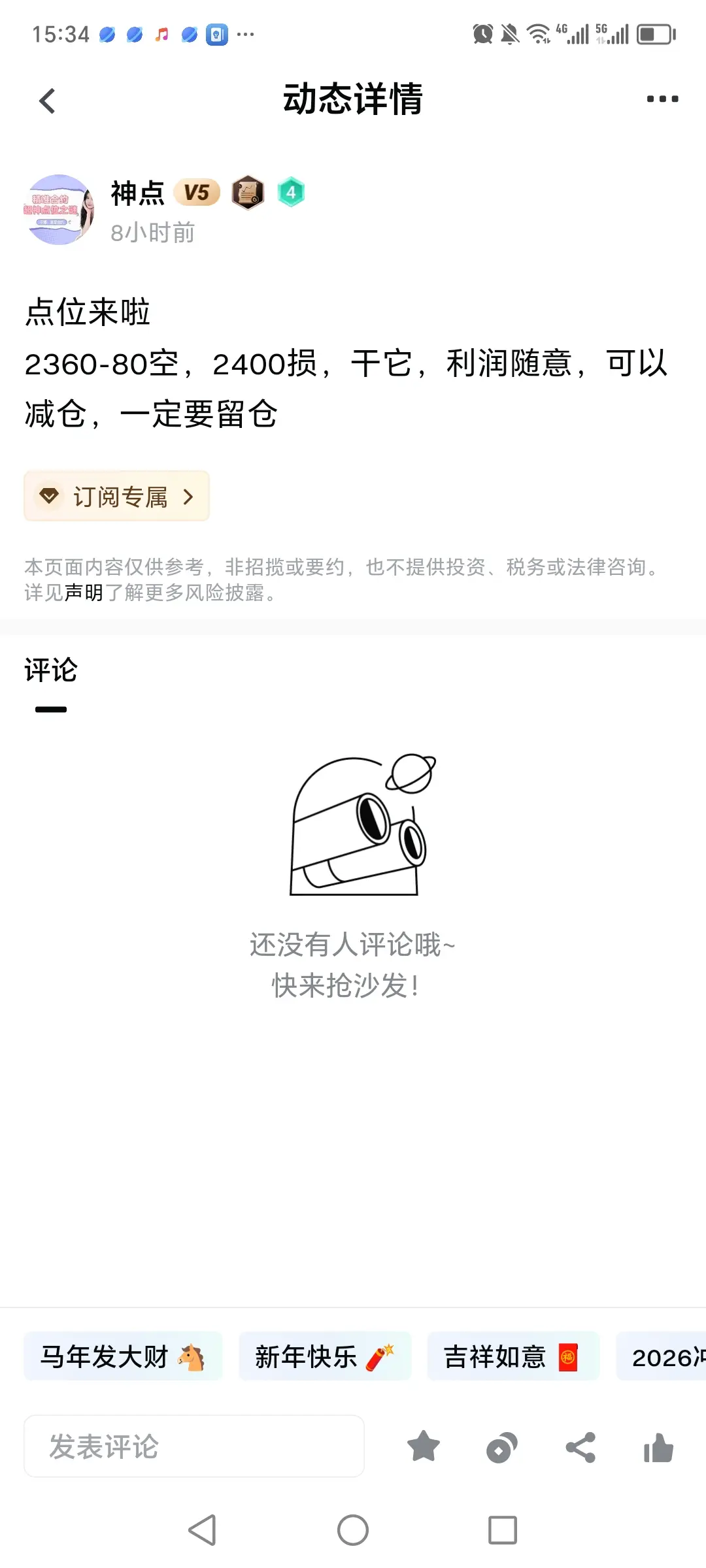The height and width of the screenshot is (1568, 706).
Task: Tap the star icon to favorite this post
Action: click(x=424, y=1446)
